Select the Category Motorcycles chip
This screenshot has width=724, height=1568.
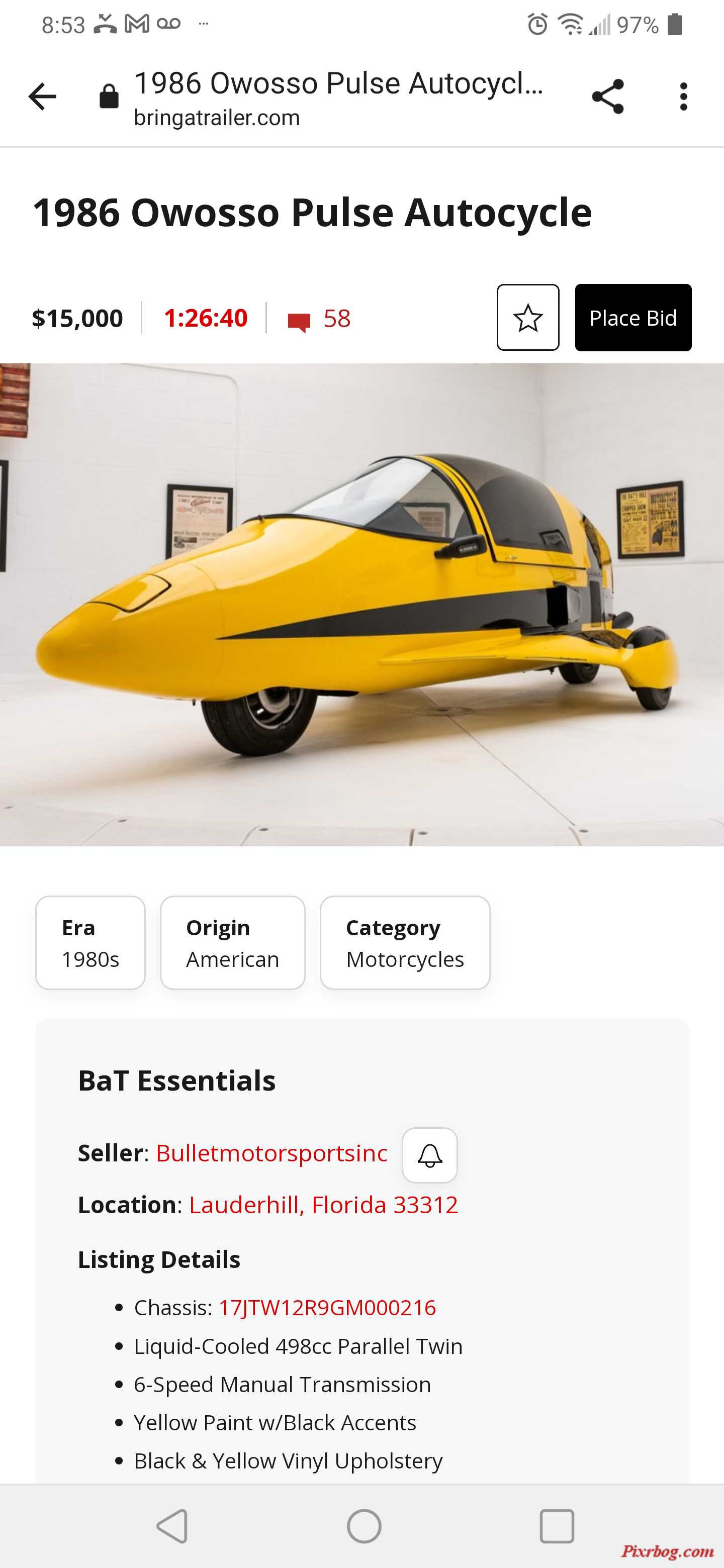click(x=405, y=942)
